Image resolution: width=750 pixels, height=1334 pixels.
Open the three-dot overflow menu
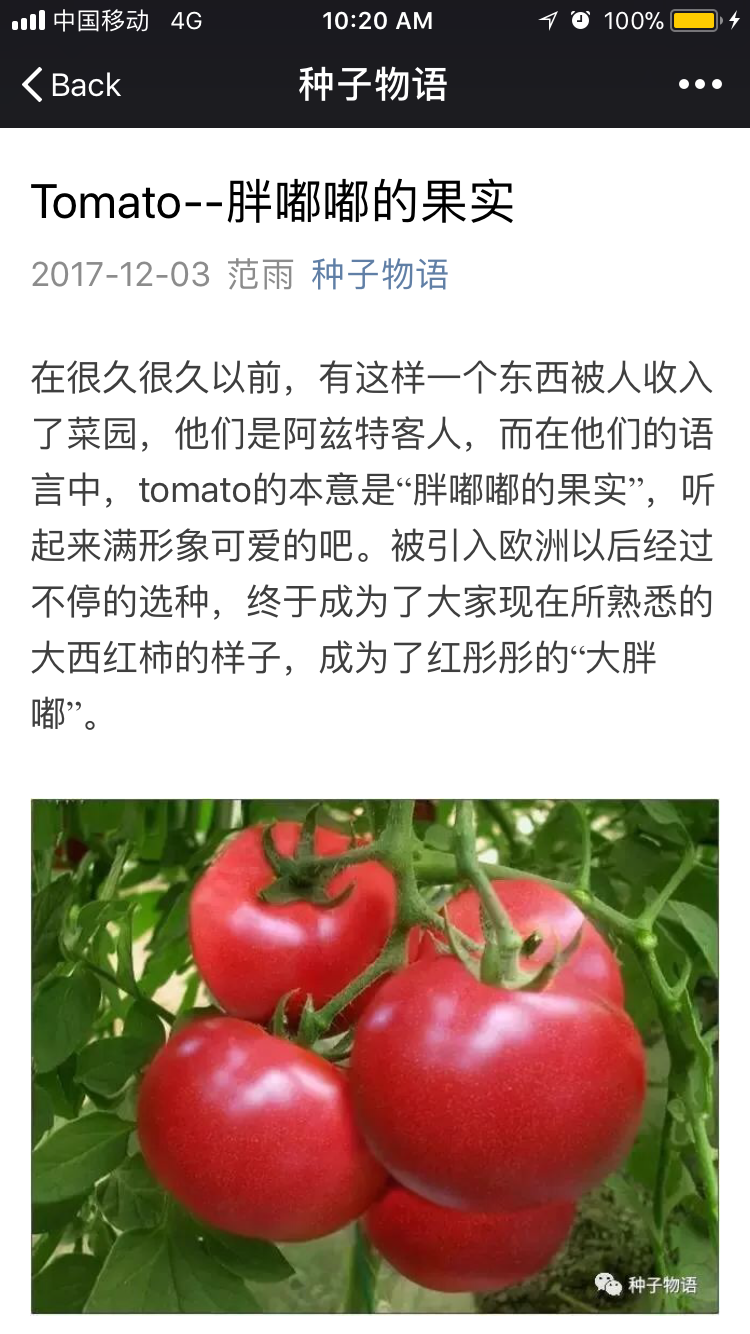pos(700,85)
